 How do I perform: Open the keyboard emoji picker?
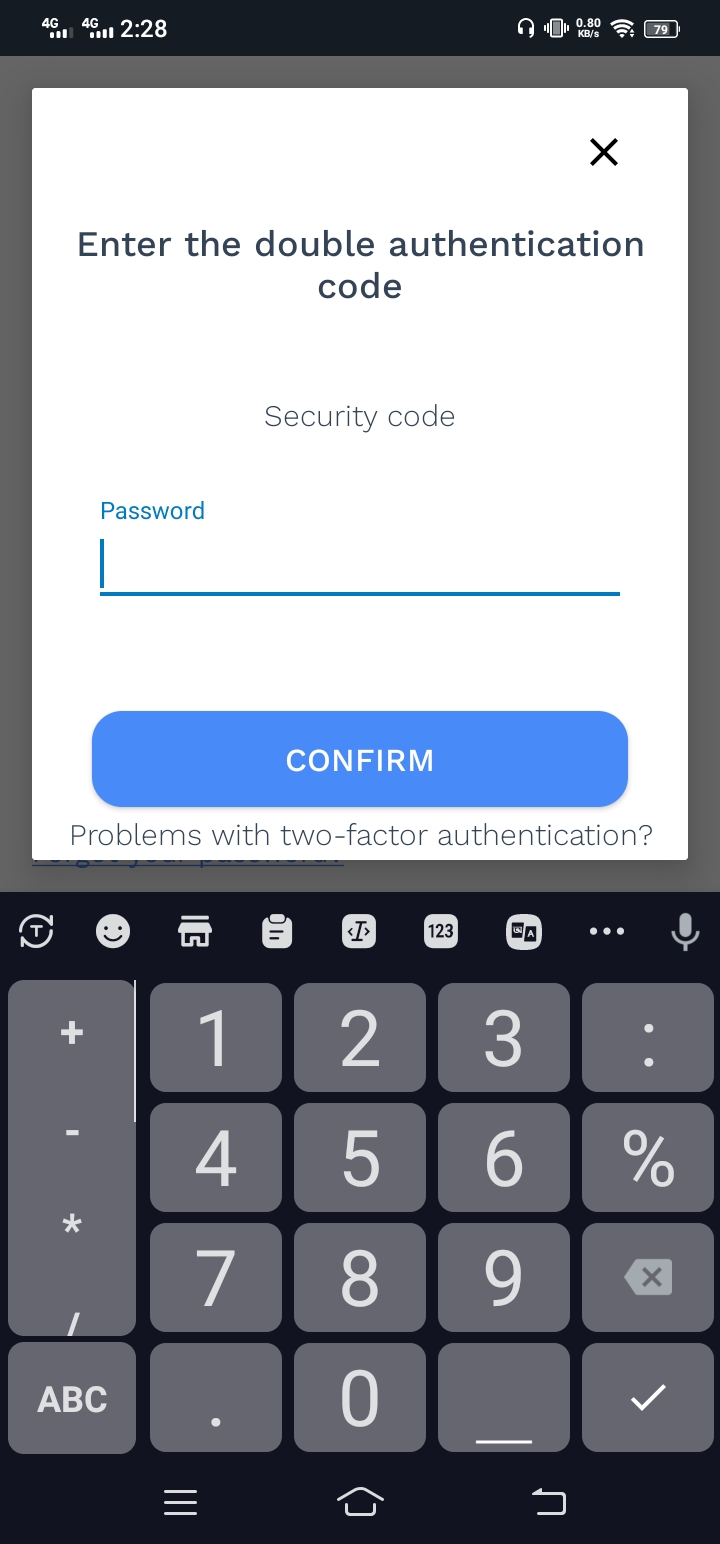pos(112,932)
